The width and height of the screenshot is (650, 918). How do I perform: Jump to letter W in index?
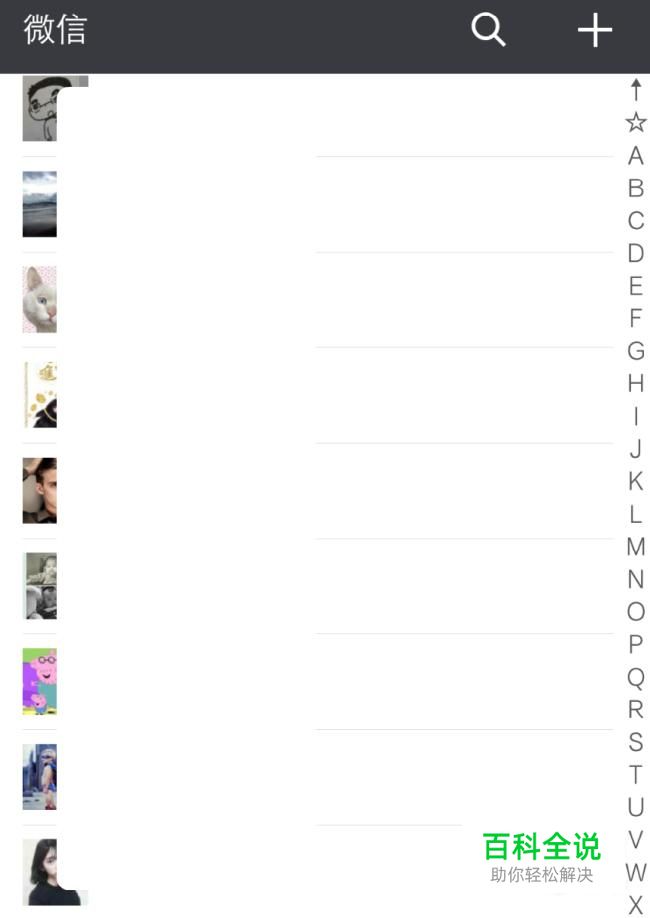tap(635, 872)
